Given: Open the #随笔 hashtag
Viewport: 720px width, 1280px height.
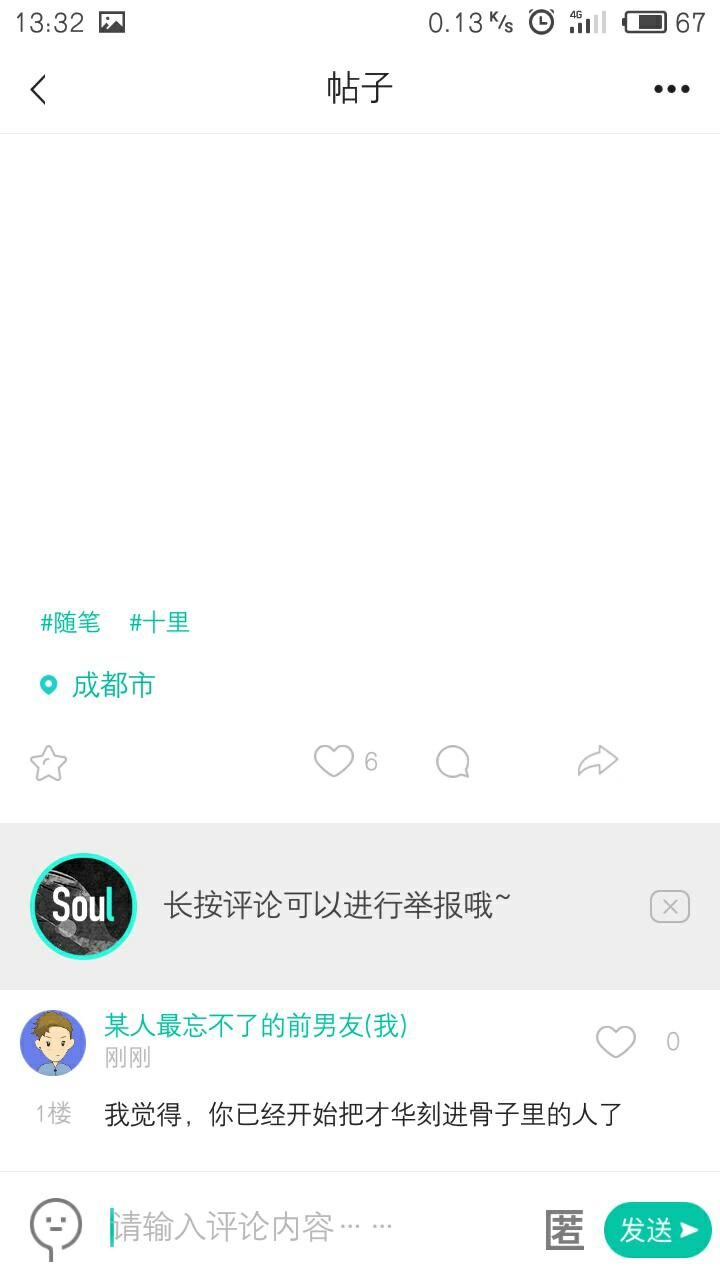Looking at the screenshot, I should (70, 623).
